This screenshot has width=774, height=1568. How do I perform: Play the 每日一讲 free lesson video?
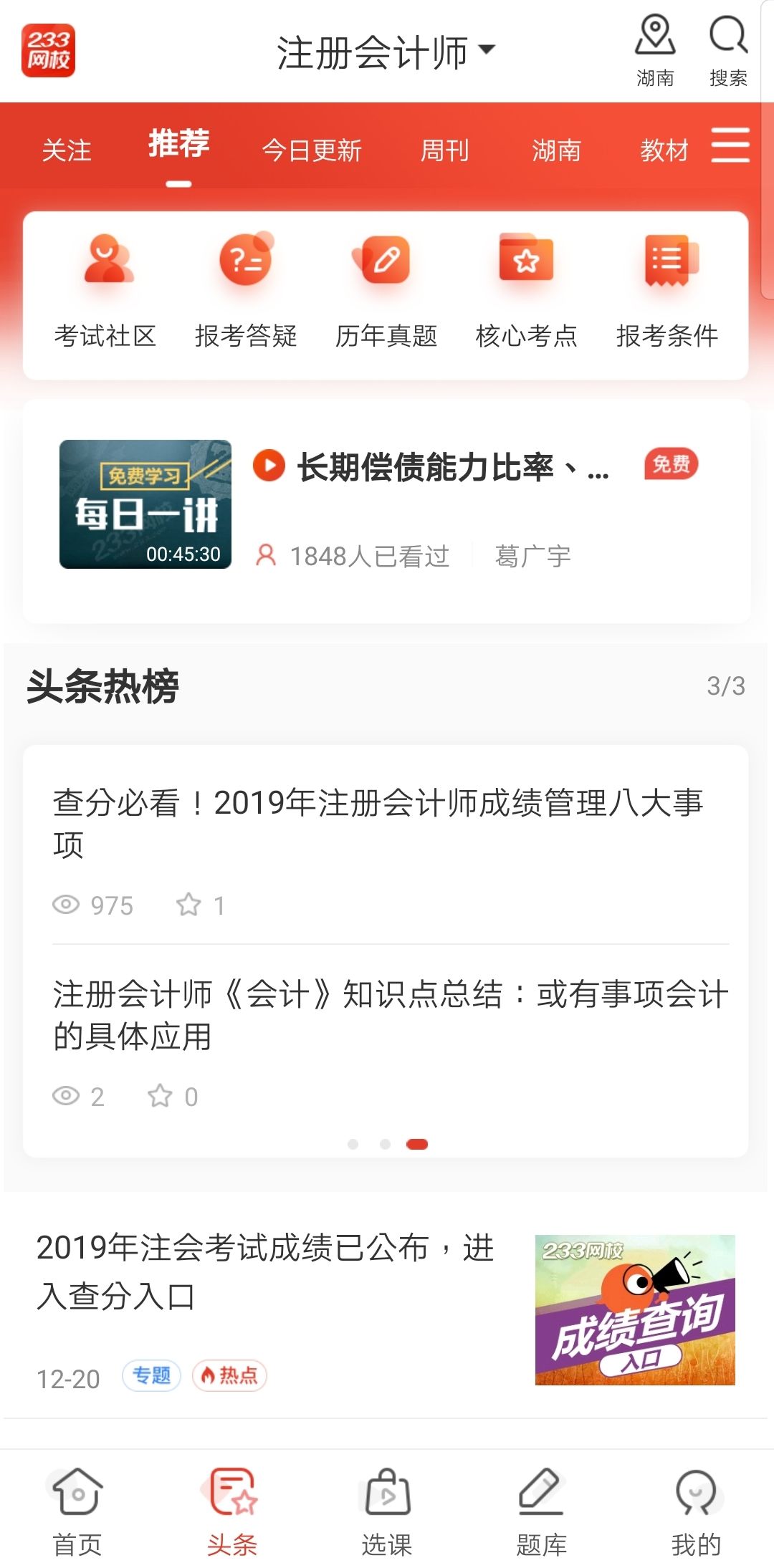[145, 504]
